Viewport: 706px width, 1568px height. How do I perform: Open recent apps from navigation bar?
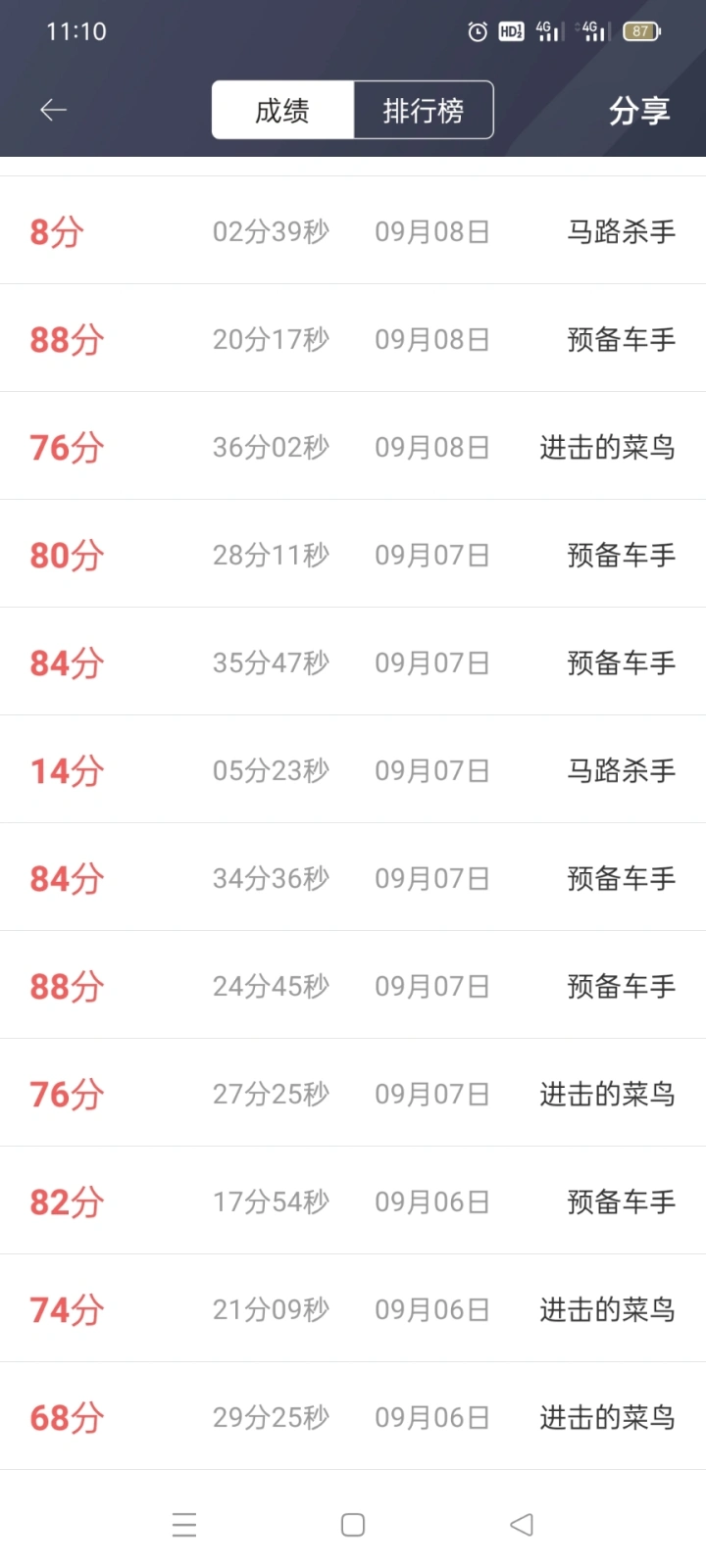point(184,1525)
